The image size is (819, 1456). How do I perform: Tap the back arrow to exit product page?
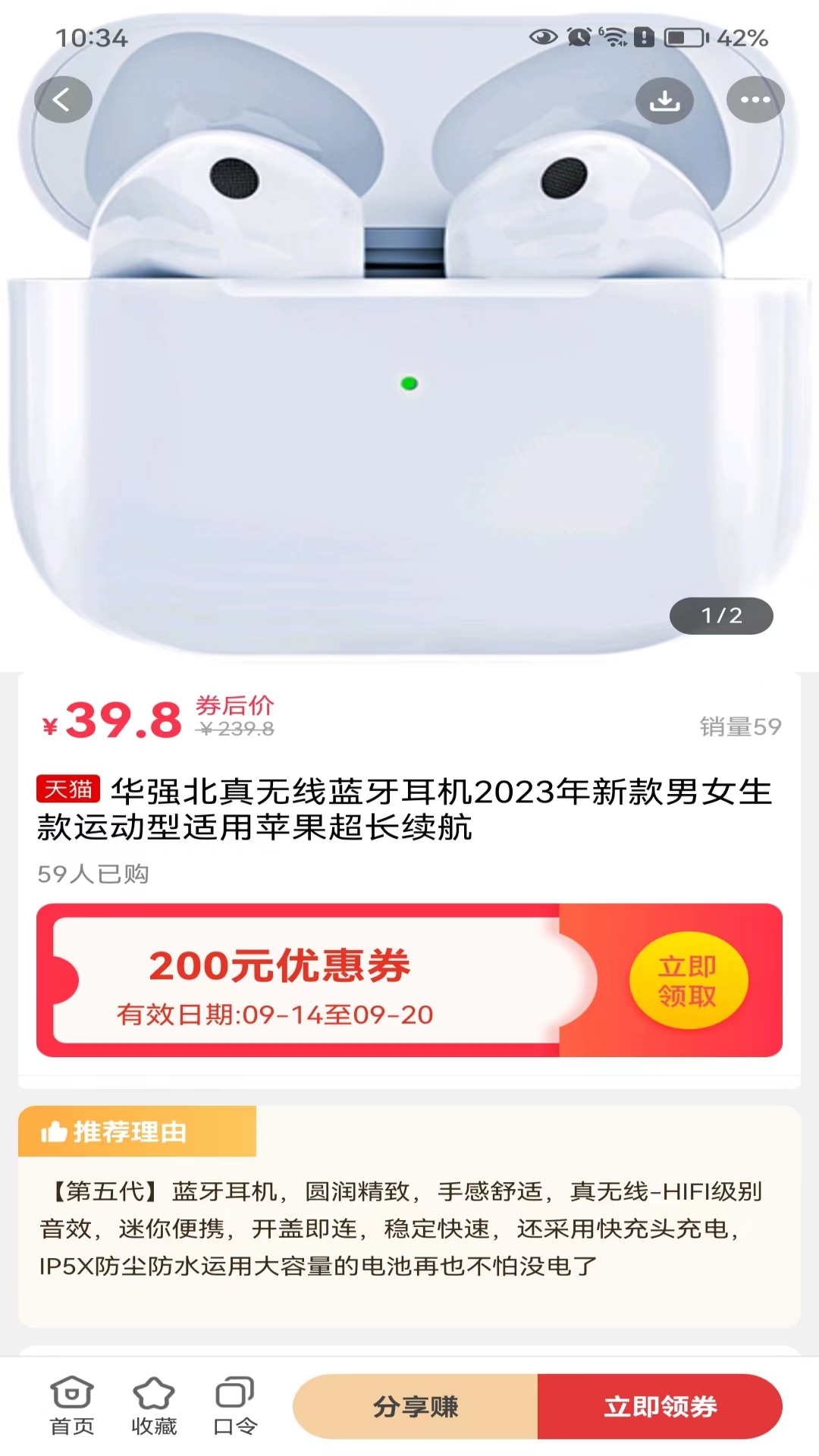[x=64, y=99]
